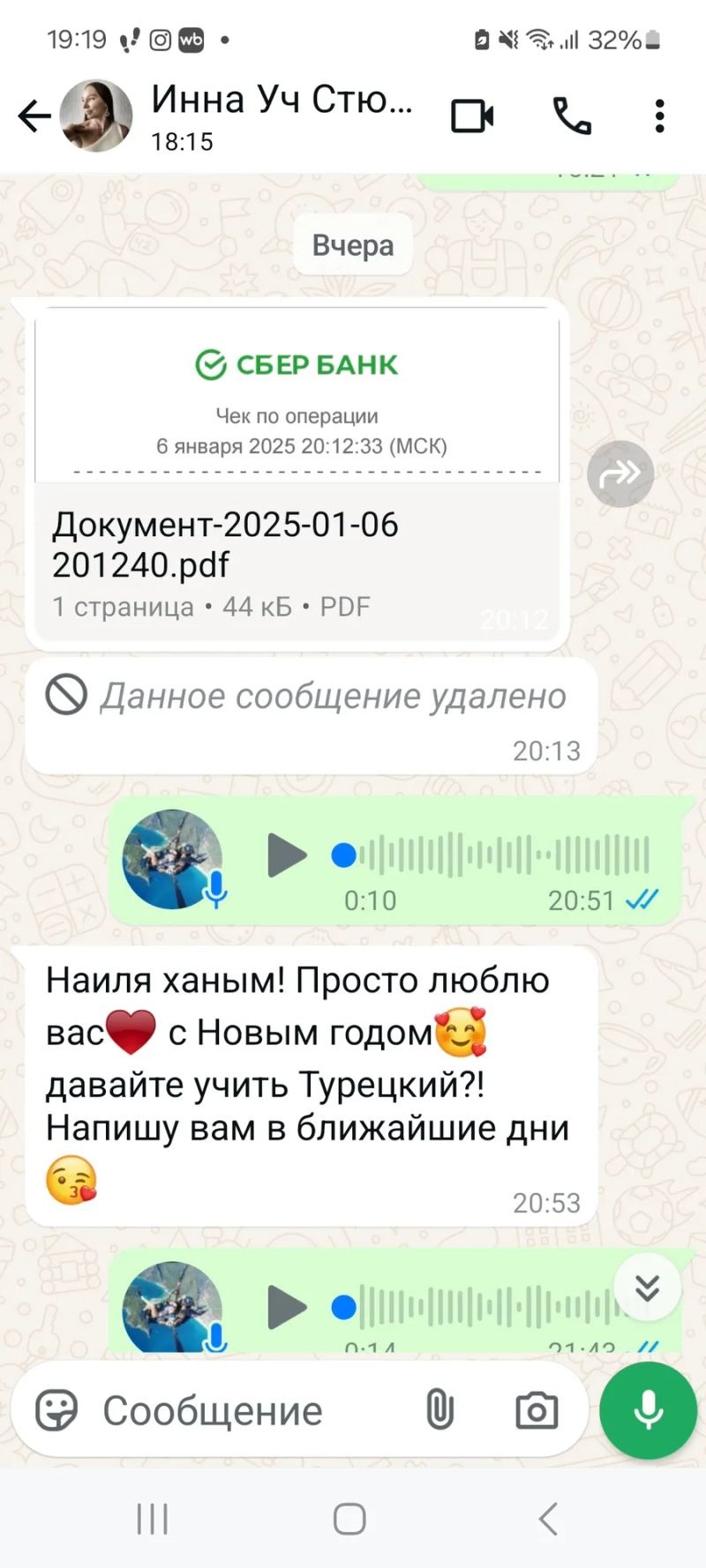Image resolution: width=706 pixels, height=1568 pixels.
Task: Open the recent apps view
Action: point(152,1519)
